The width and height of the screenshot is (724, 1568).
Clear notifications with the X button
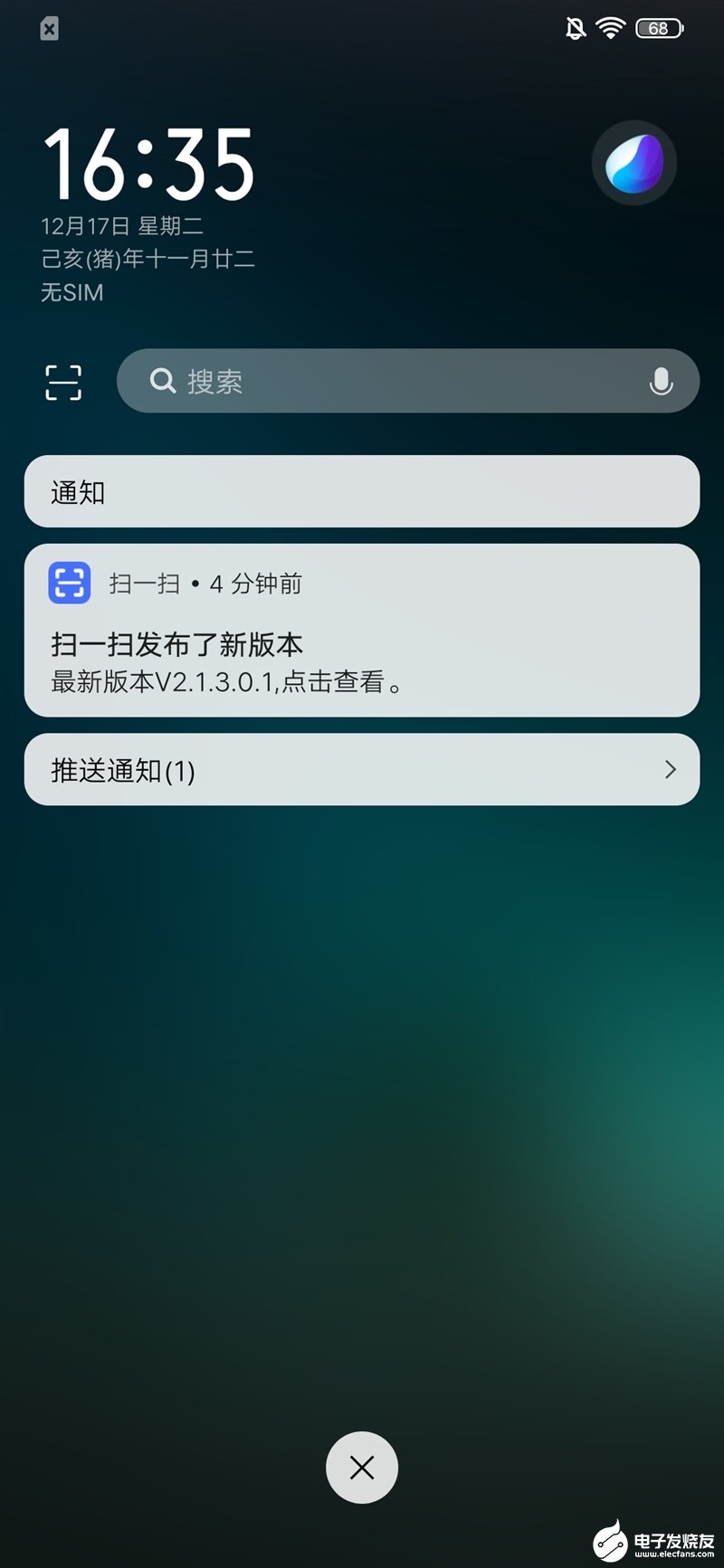362,1467
